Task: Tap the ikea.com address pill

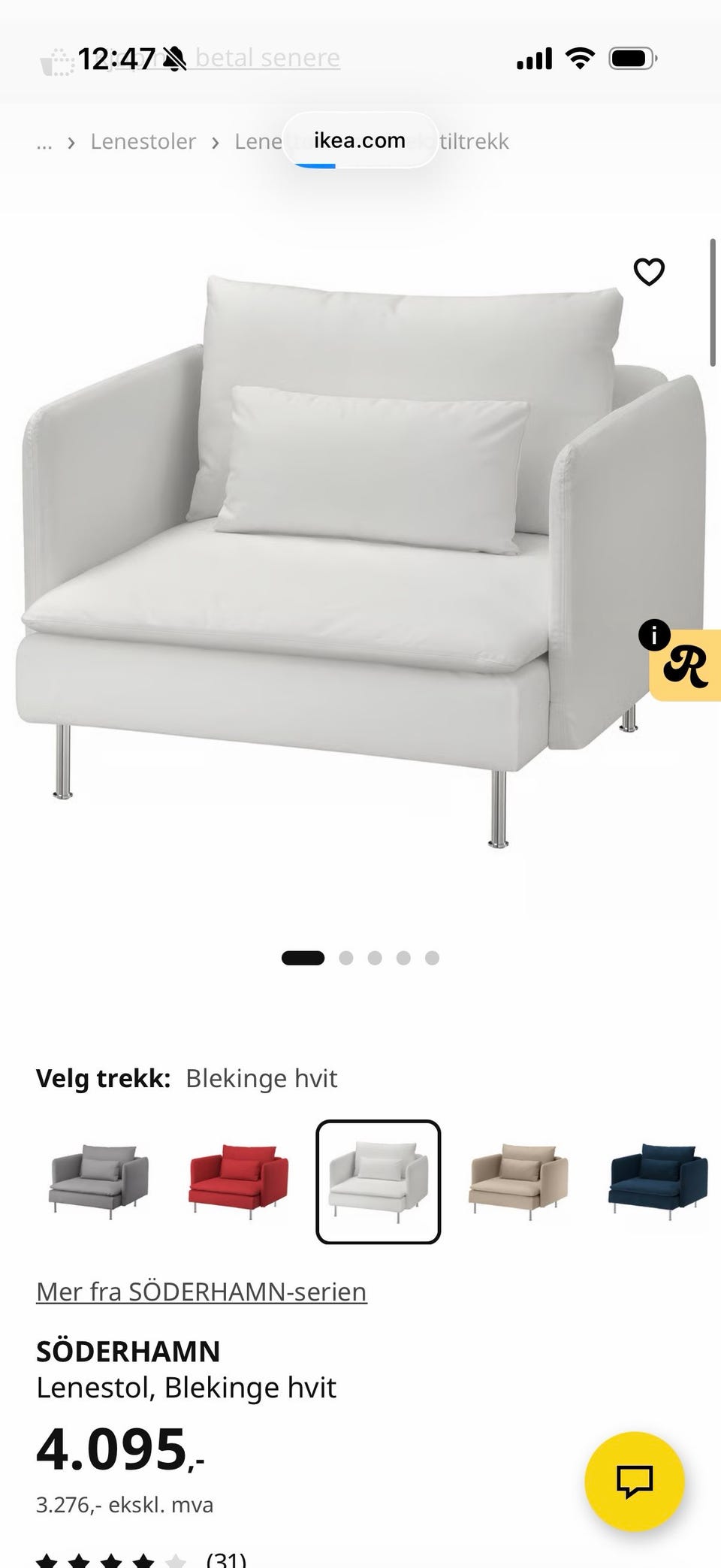Action: (360, 140)
